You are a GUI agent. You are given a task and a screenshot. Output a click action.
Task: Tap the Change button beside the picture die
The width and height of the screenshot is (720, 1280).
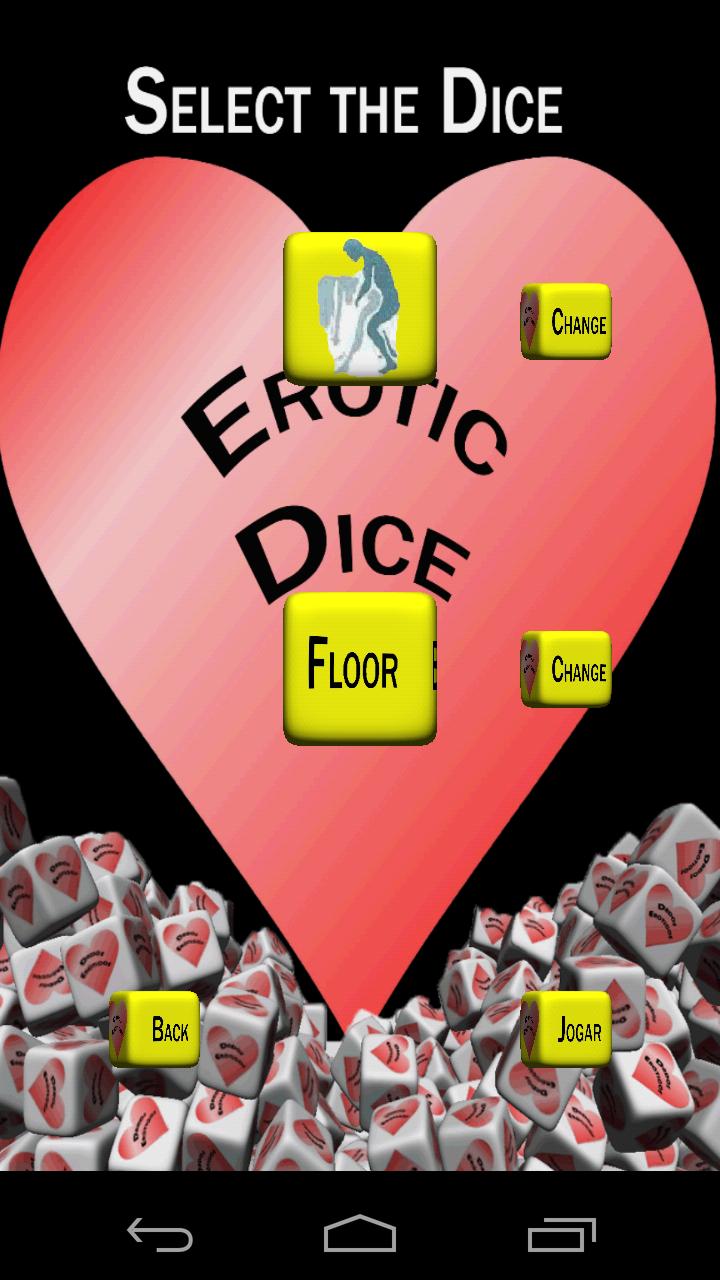(x=566, y=322)
